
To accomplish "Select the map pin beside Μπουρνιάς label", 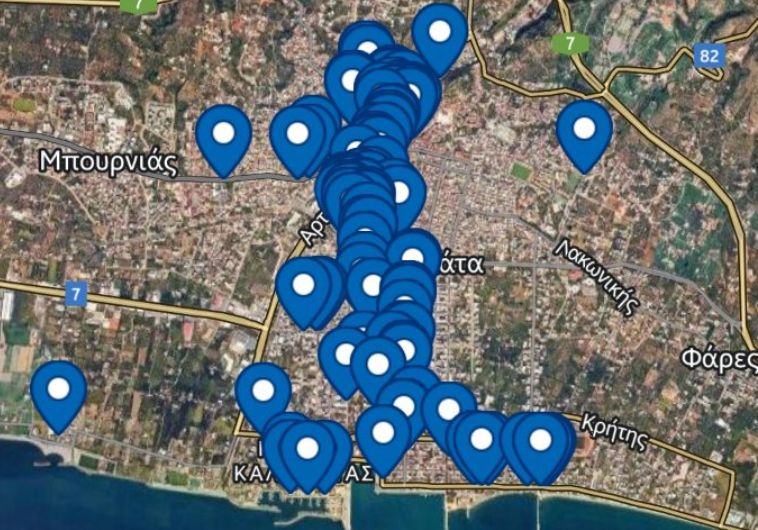I will [223, 135].
